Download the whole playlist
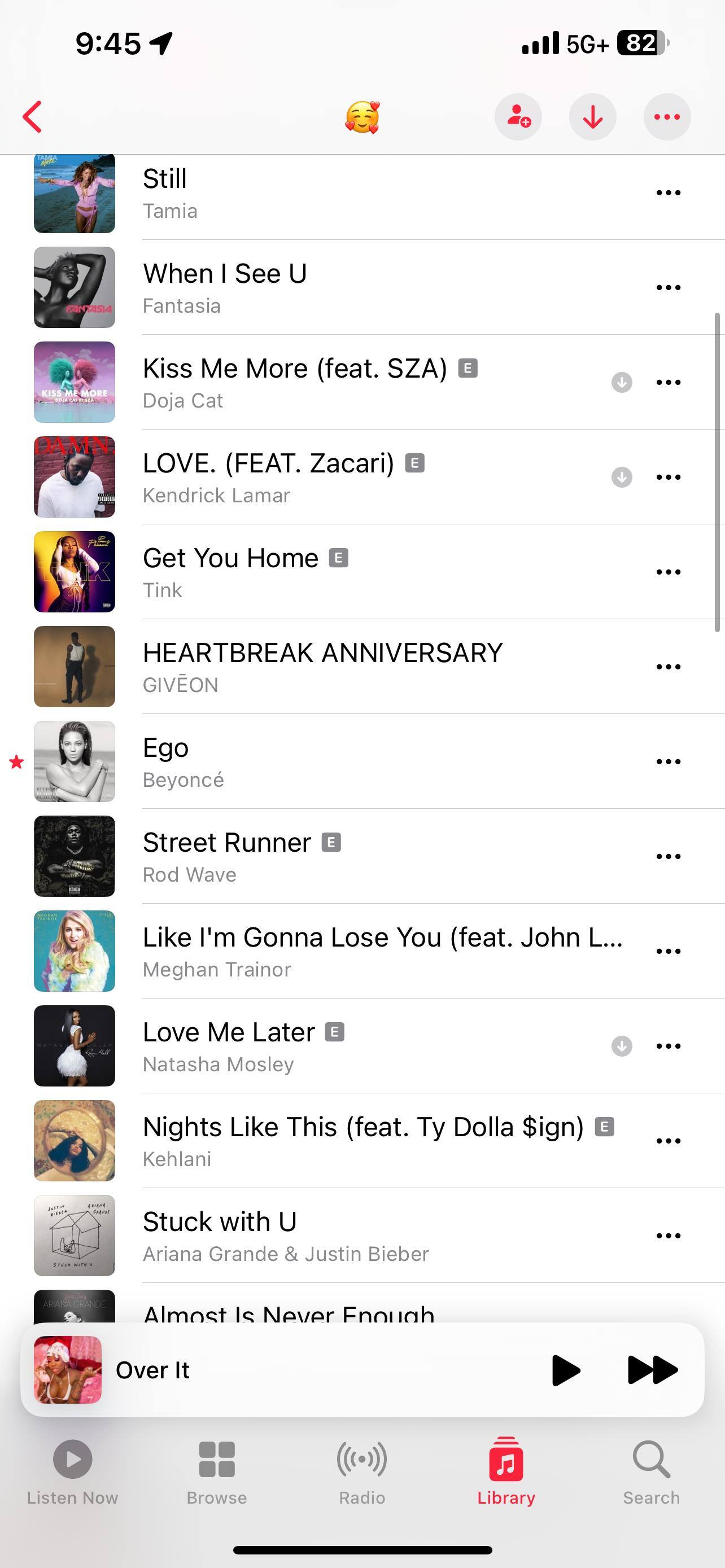Image resolution: width=725 pixels, height=1568 pixels. [x=592, y=116]
